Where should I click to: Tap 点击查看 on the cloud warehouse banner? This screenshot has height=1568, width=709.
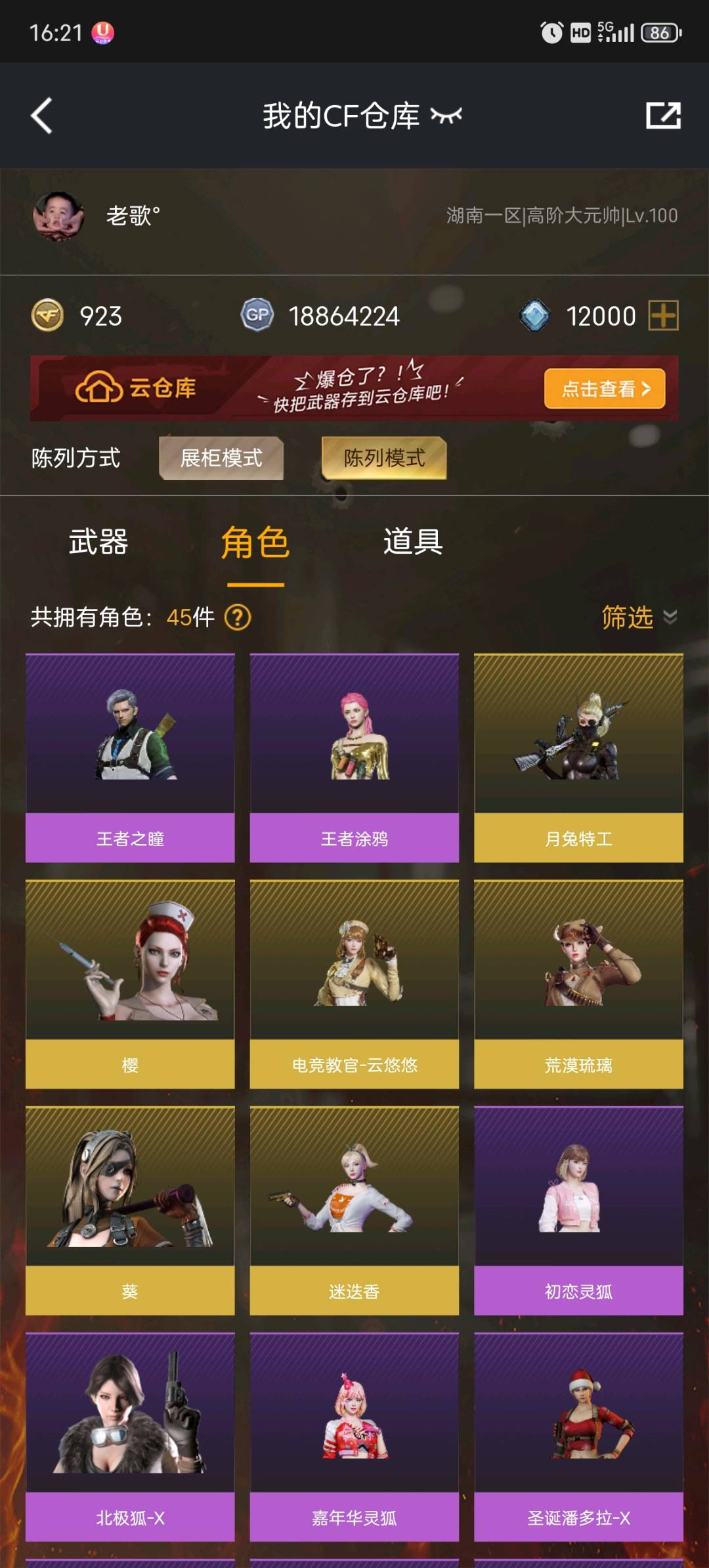pos(604,389)
